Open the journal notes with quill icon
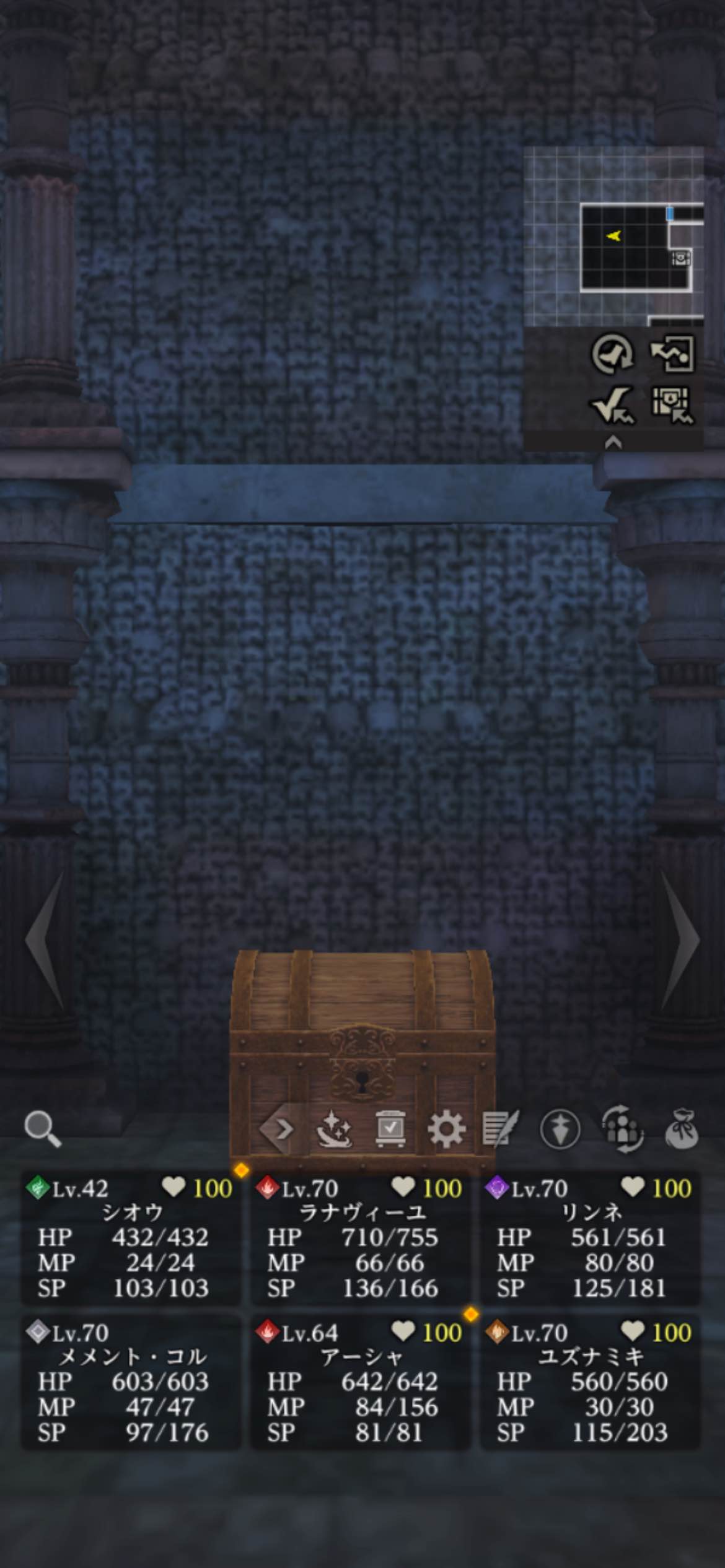 click(x=501, y=1129)
